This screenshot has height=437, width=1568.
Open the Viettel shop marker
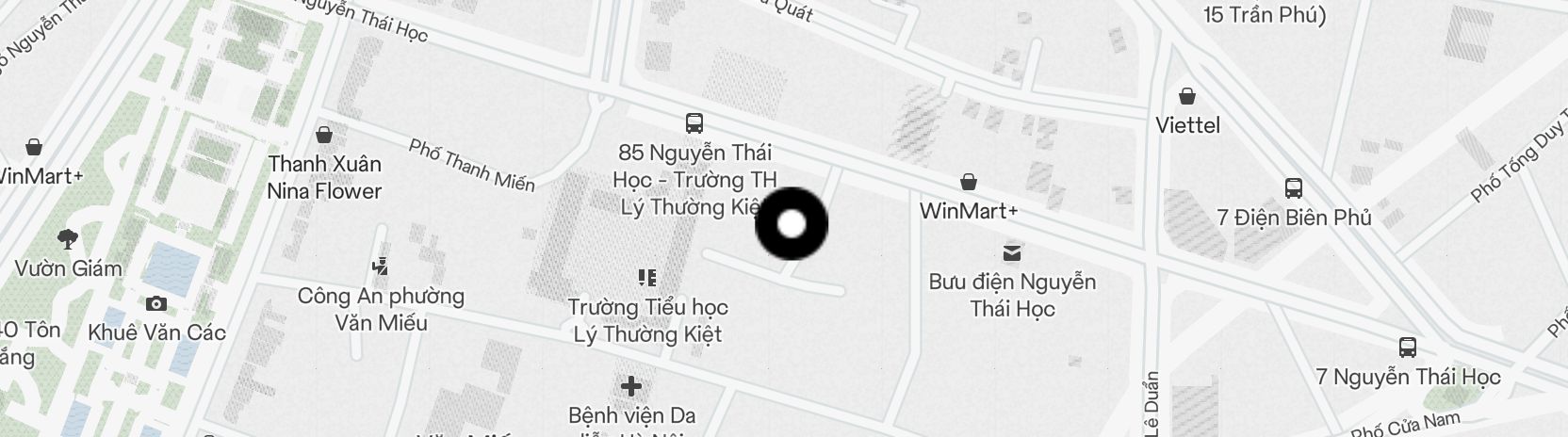1187,96
